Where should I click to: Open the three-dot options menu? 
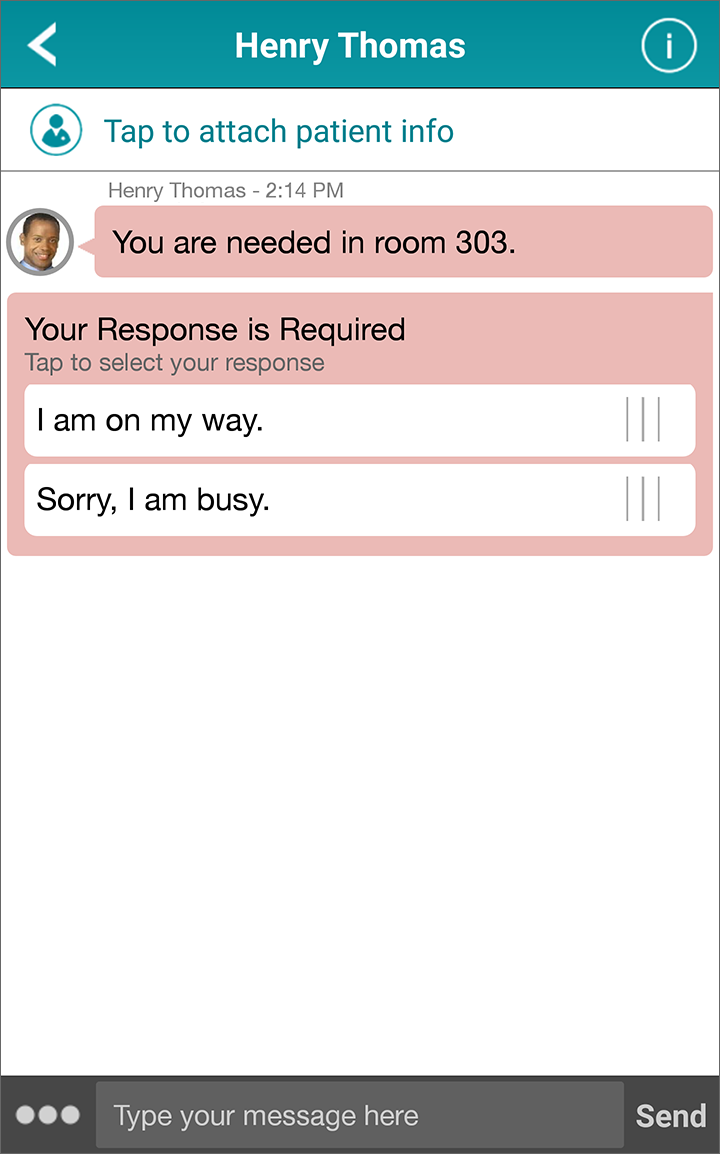click(48, 1115)
